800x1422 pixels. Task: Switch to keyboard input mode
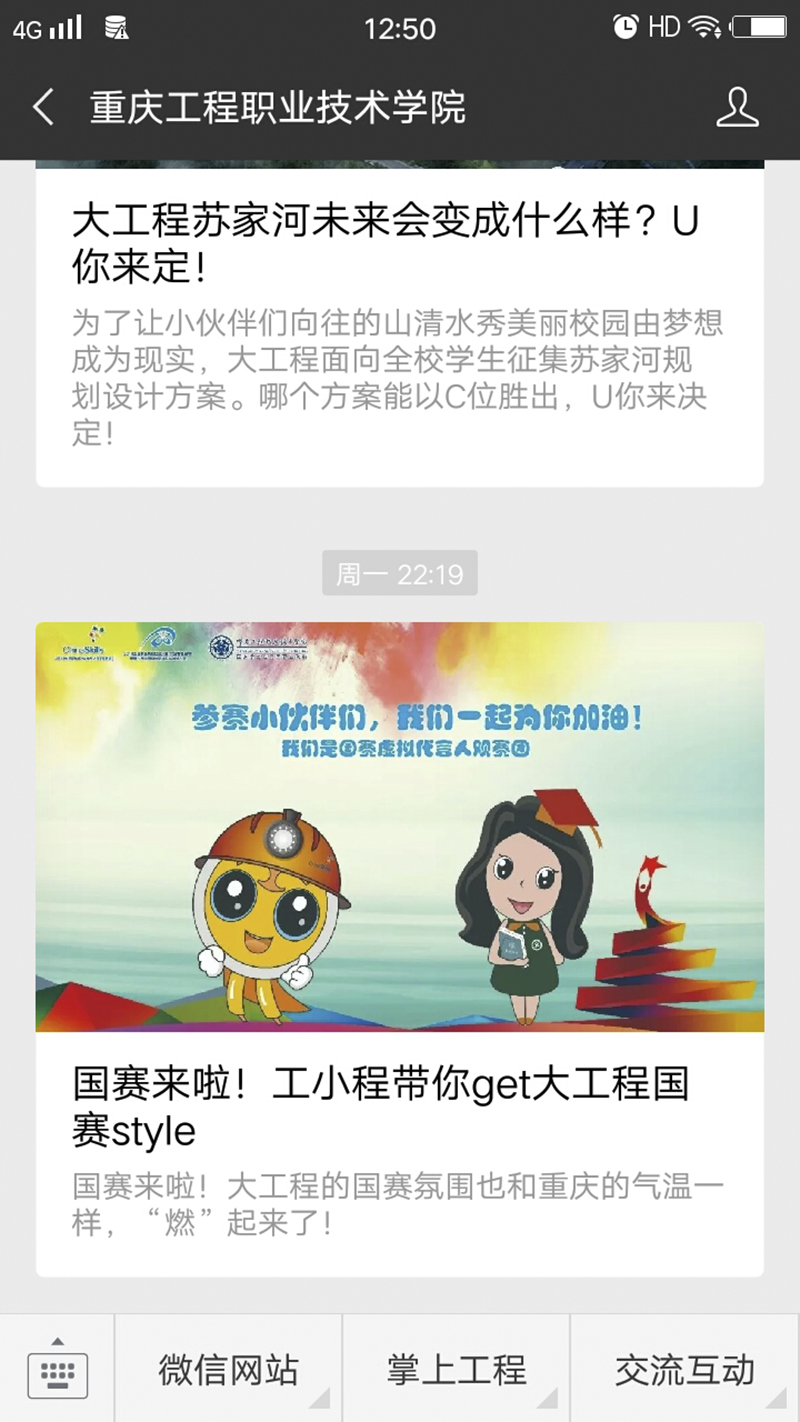(57, 1370)
